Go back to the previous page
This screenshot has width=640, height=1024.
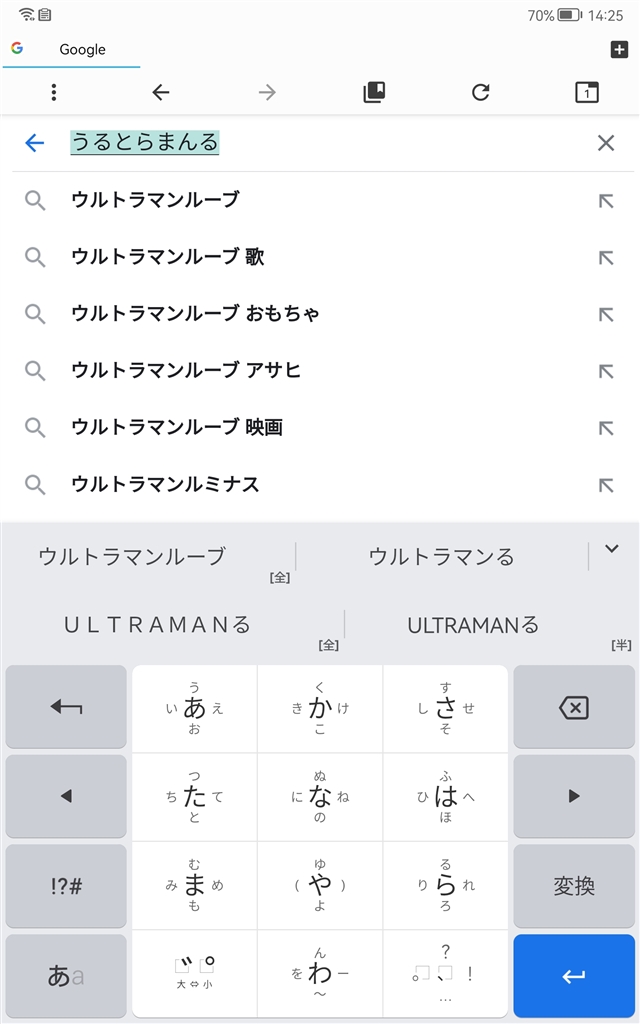[x=161, y=92]
